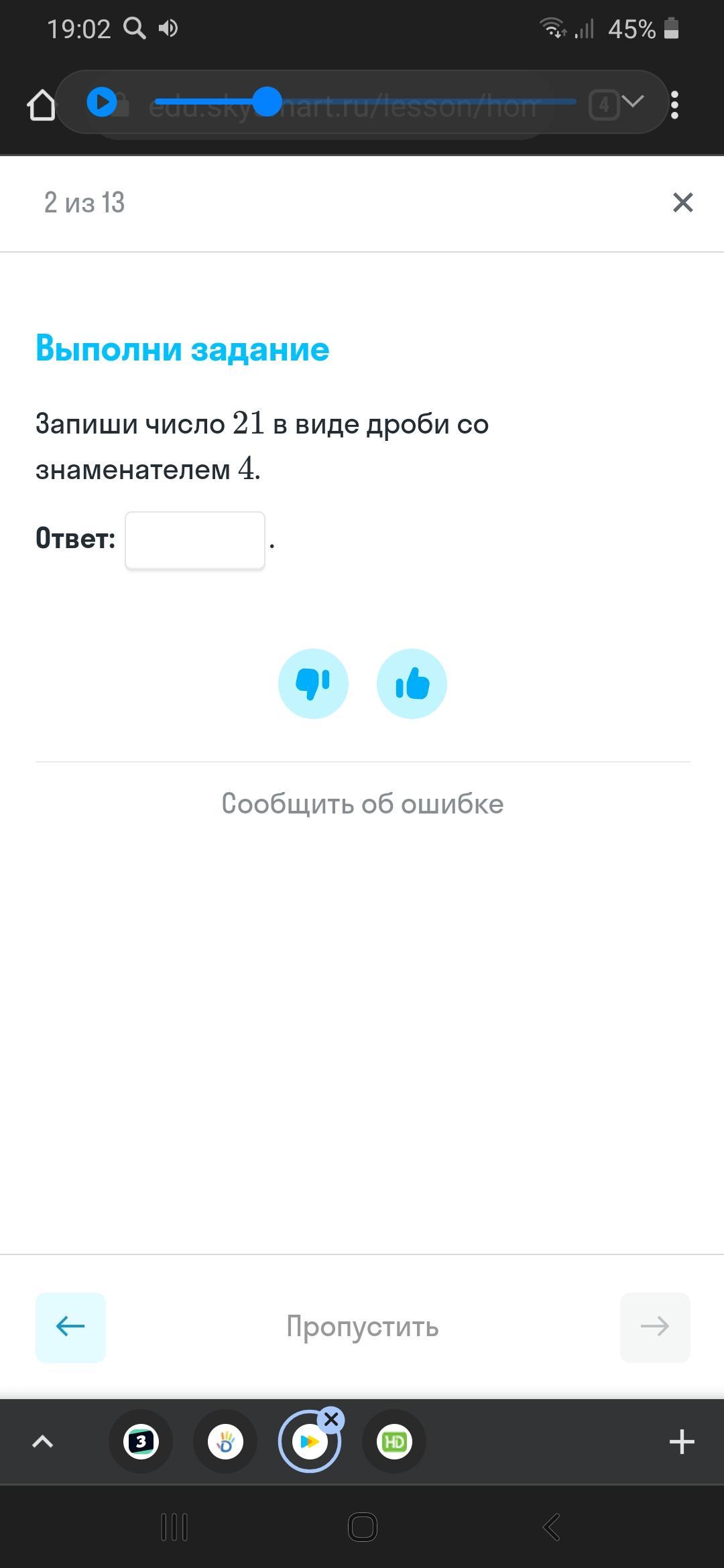724x1568 pixels.
Task: Focus the Ответ answer field
Action: coord(195,540)
